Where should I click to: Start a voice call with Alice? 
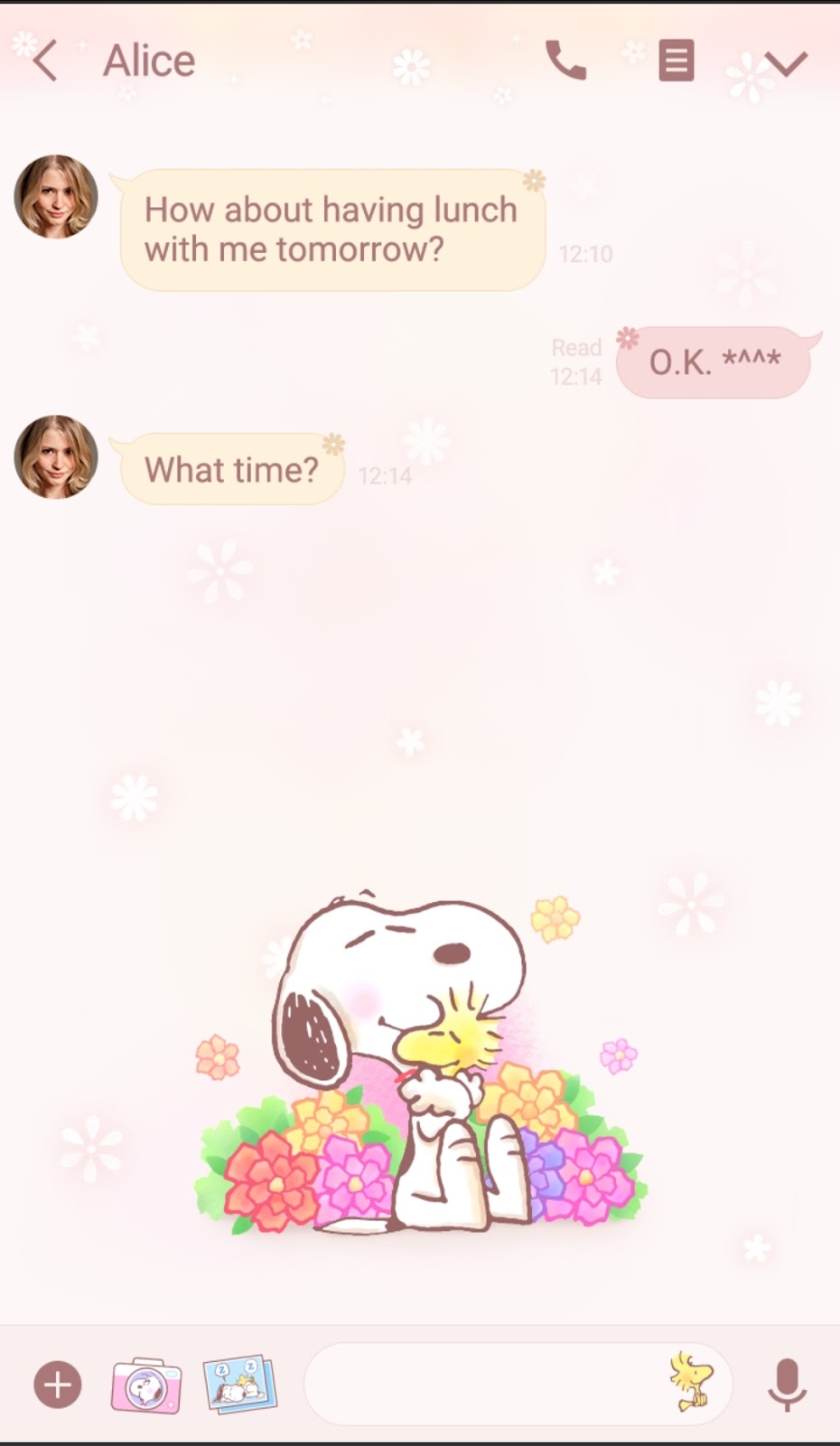pos(566,61)
